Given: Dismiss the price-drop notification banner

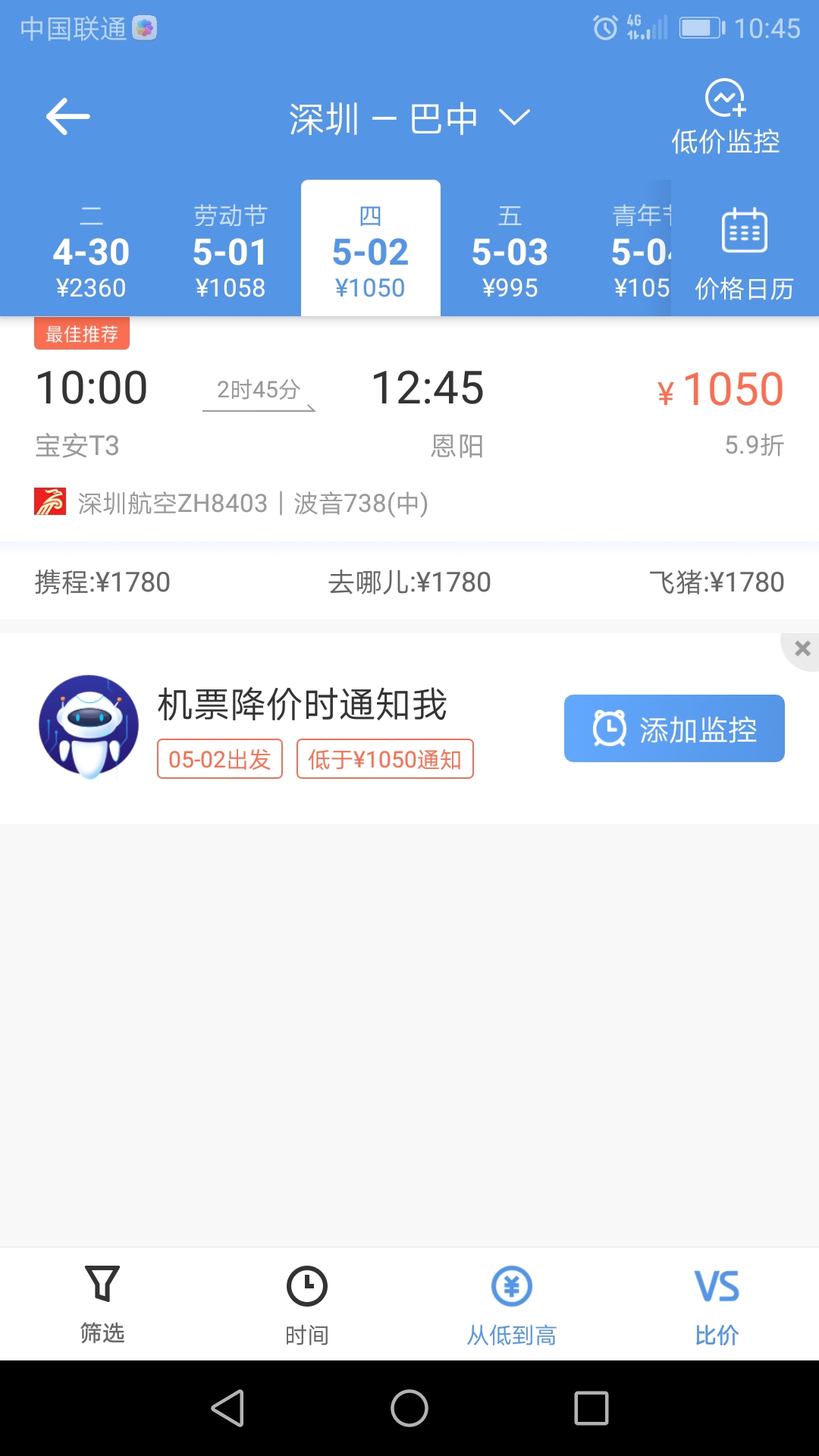Looking at the screenshot, I should [x=802, y=648].
